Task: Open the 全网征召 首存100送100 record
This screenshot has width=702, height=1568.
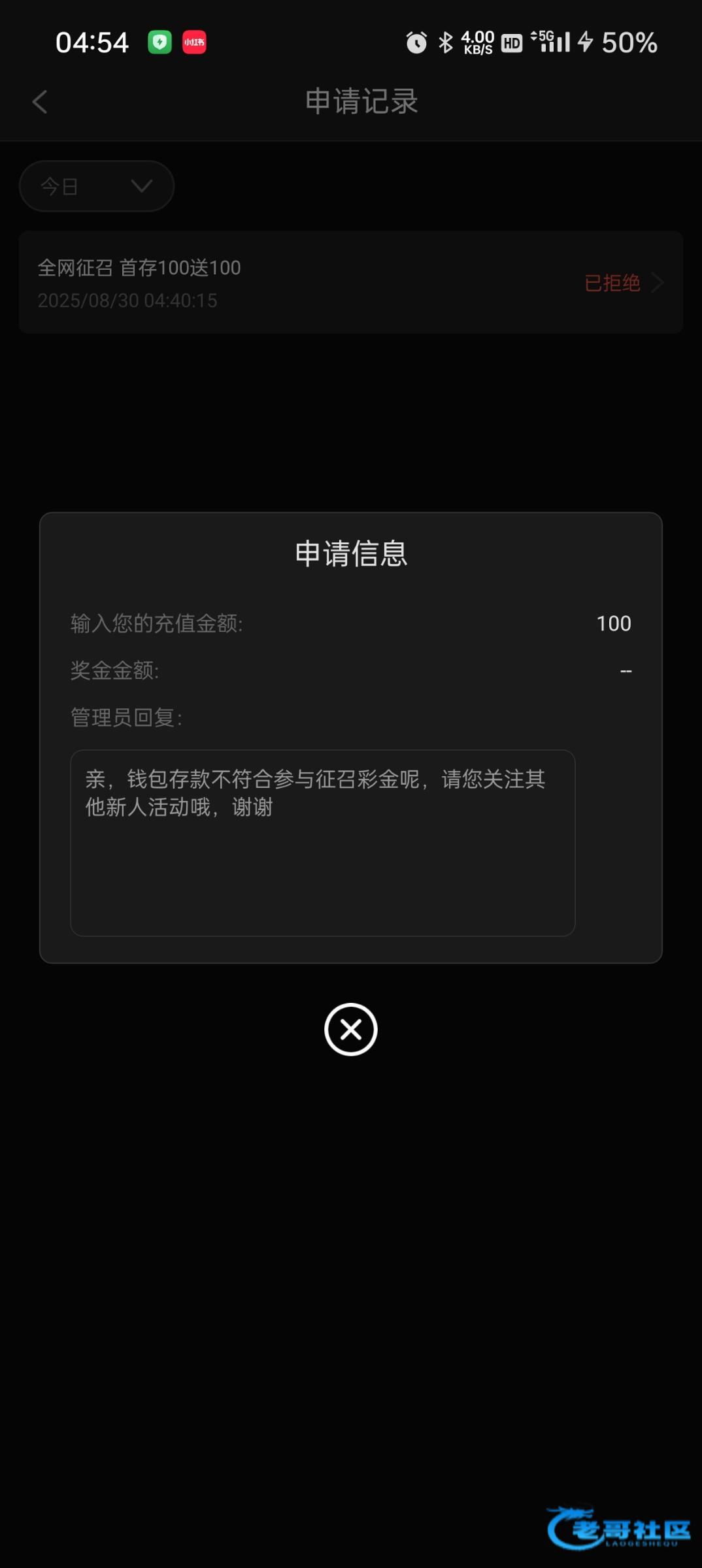Action: [351, 282]
